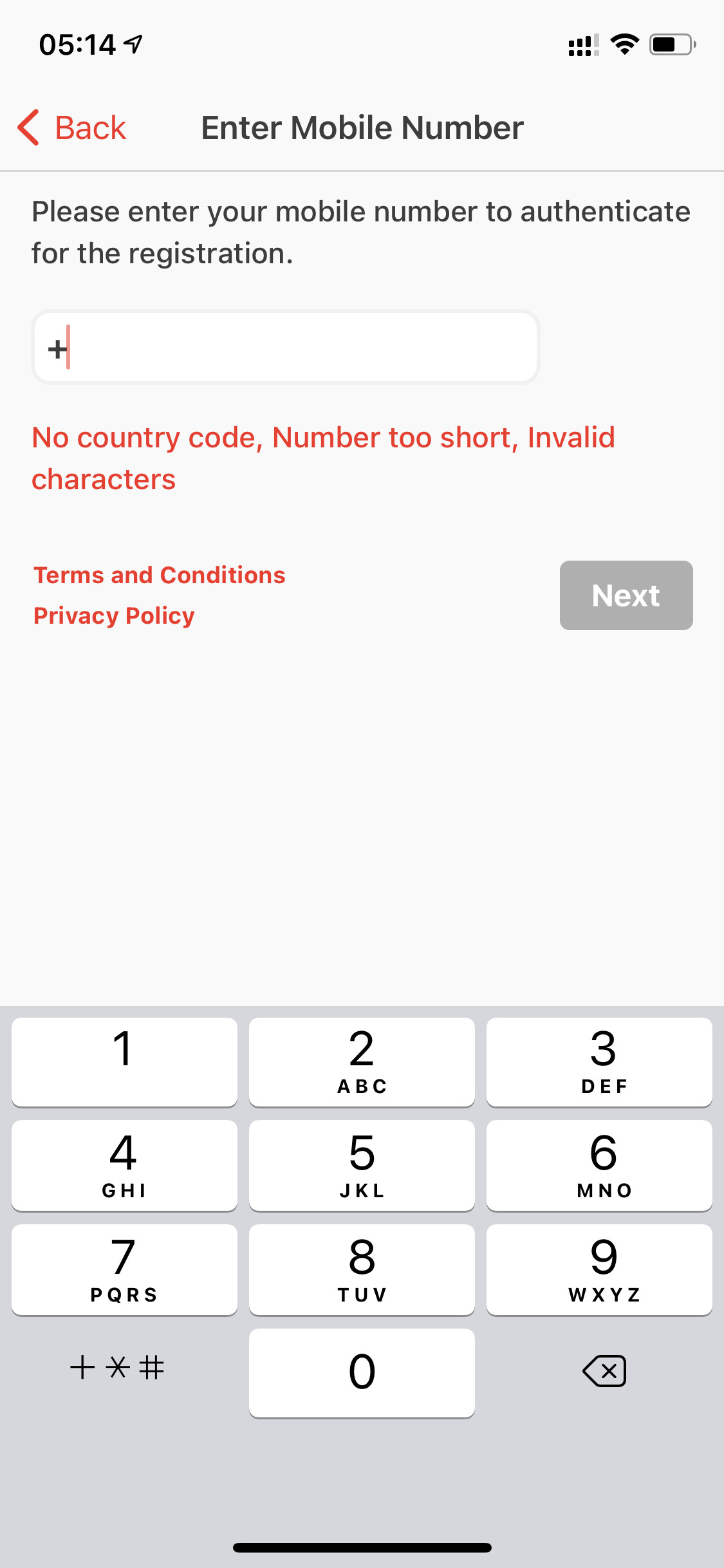Tap the Next button
Viewport: 724px width, 1568px height.
click(x=626, y=595)
